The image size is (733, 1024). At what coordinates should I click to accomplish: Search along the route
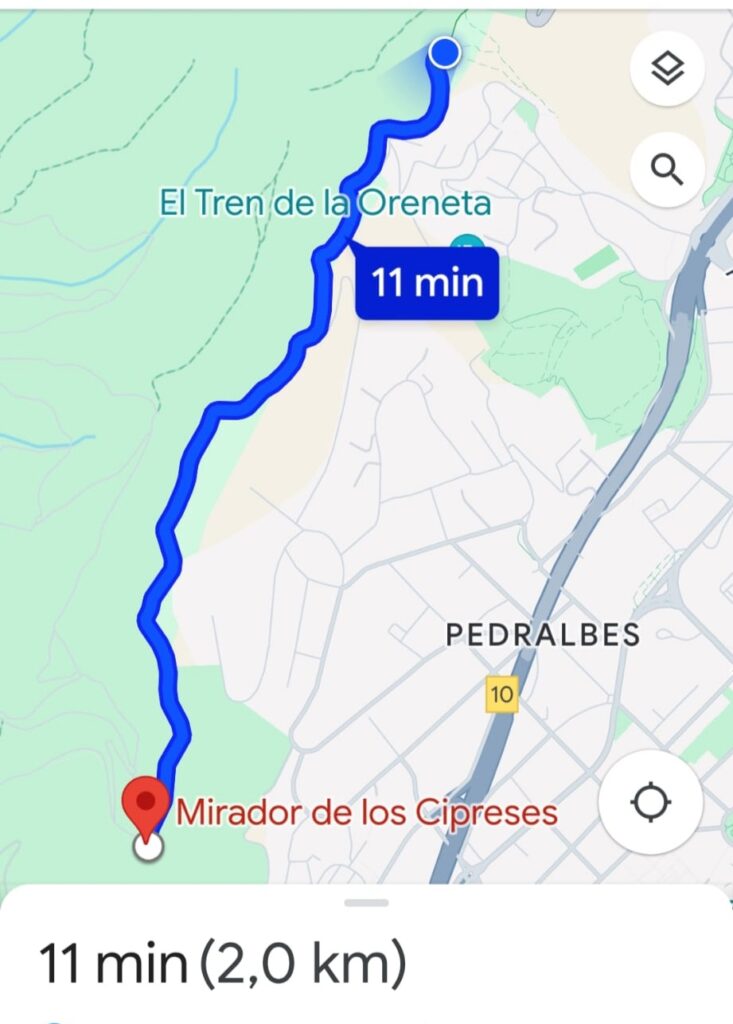667,169
